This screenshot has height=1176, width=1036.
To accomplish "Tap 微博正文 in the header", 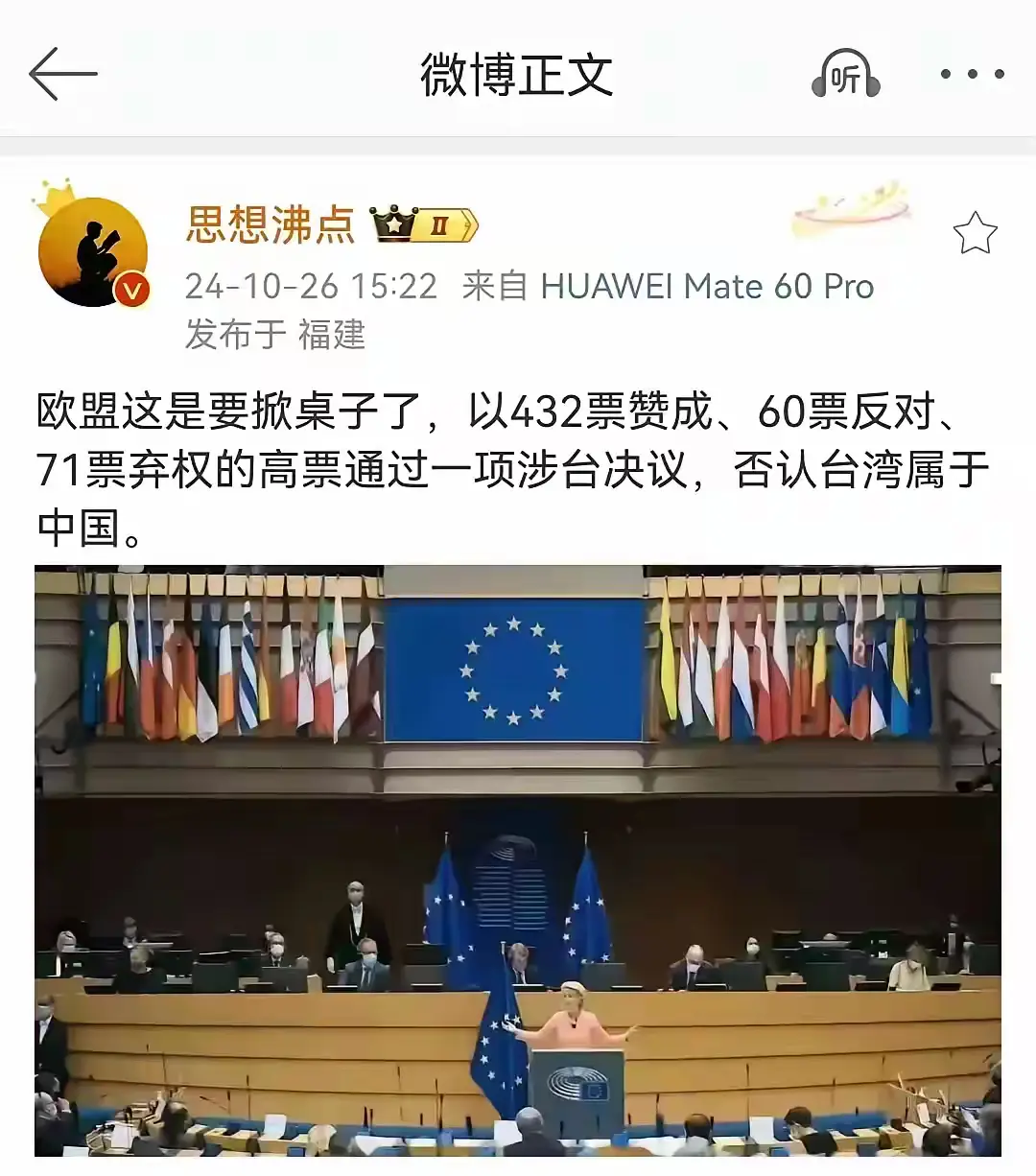I will pyautogui.click(x=516, y=77).
